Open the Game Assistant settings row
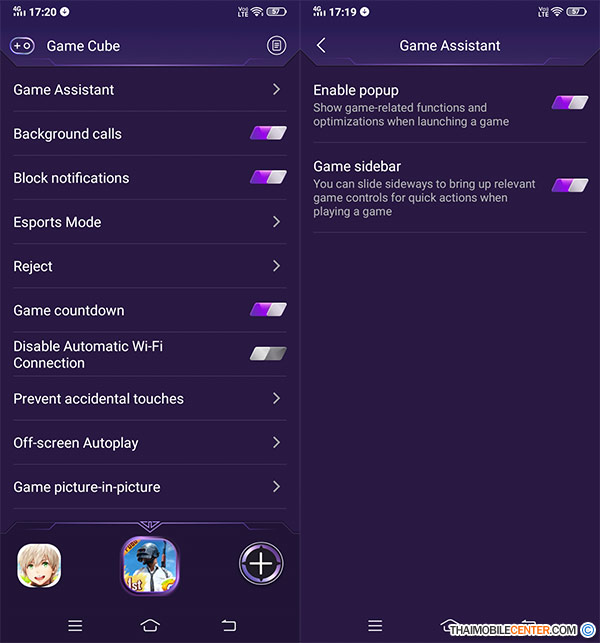The width and height of the screenshot is (600, 643). tap(148, 90)
